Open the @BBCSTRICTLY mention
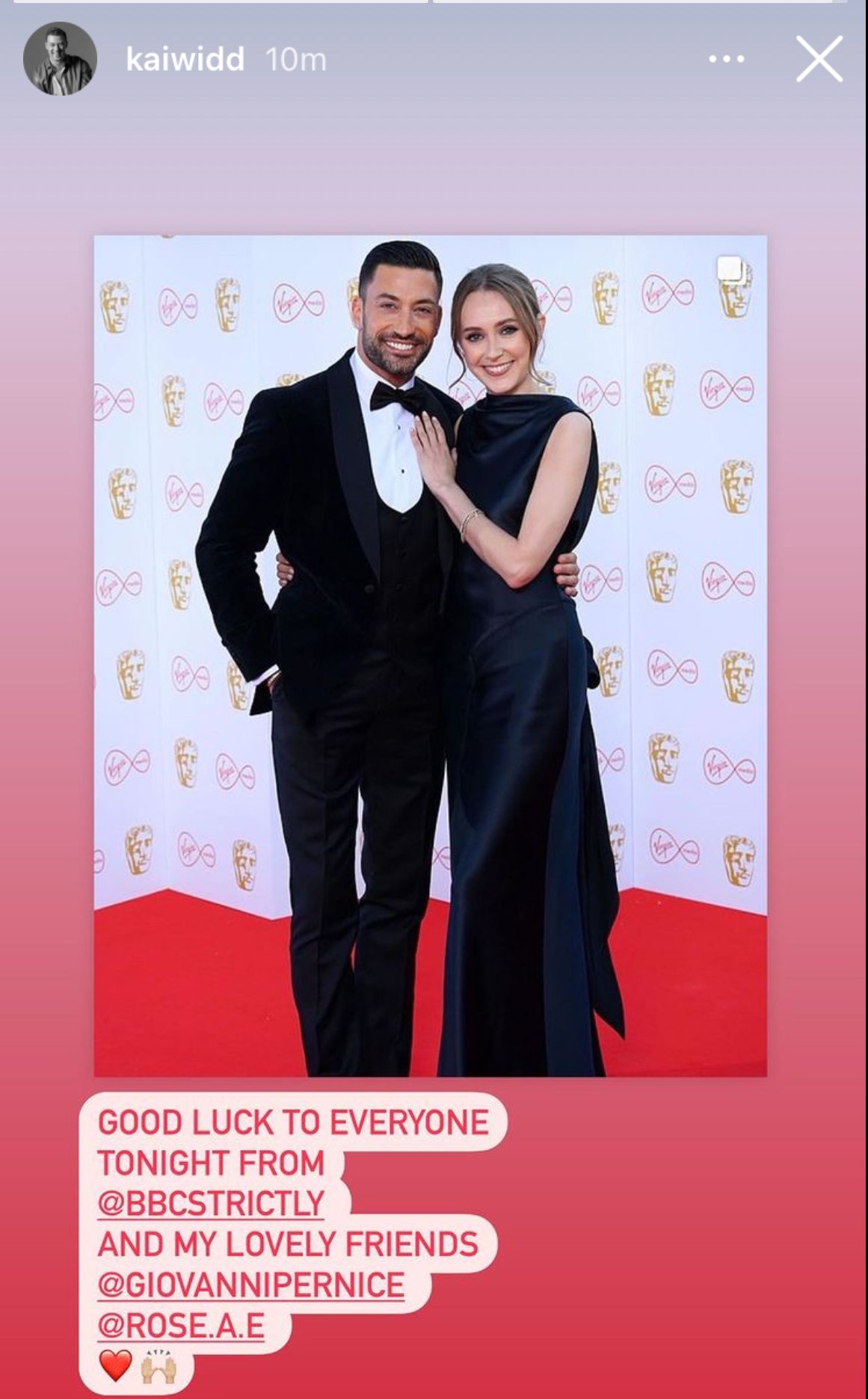 click(211, 1203)
